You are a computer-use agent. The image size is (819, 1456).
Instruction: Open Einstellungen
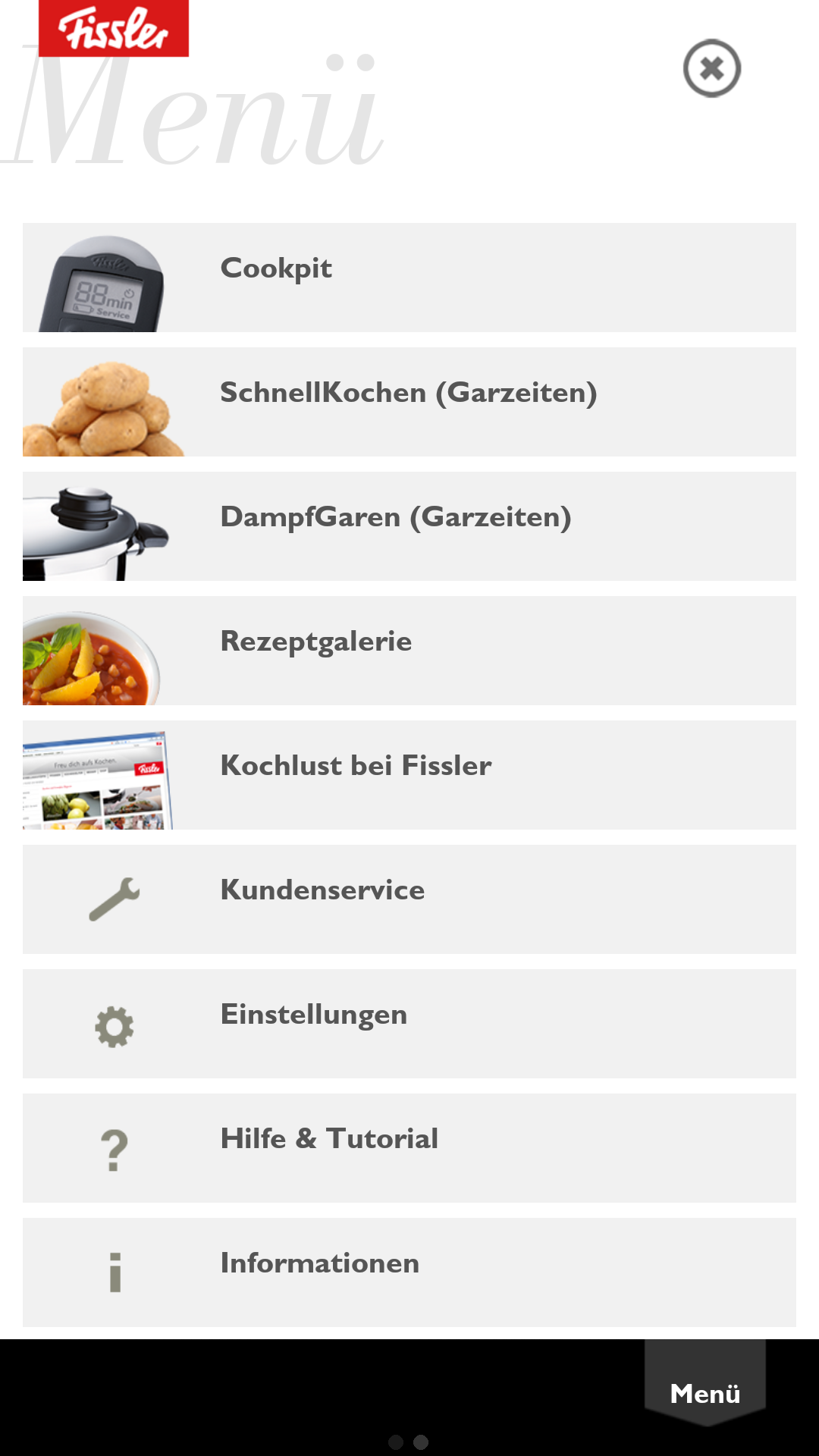(x=409, y=1024)
